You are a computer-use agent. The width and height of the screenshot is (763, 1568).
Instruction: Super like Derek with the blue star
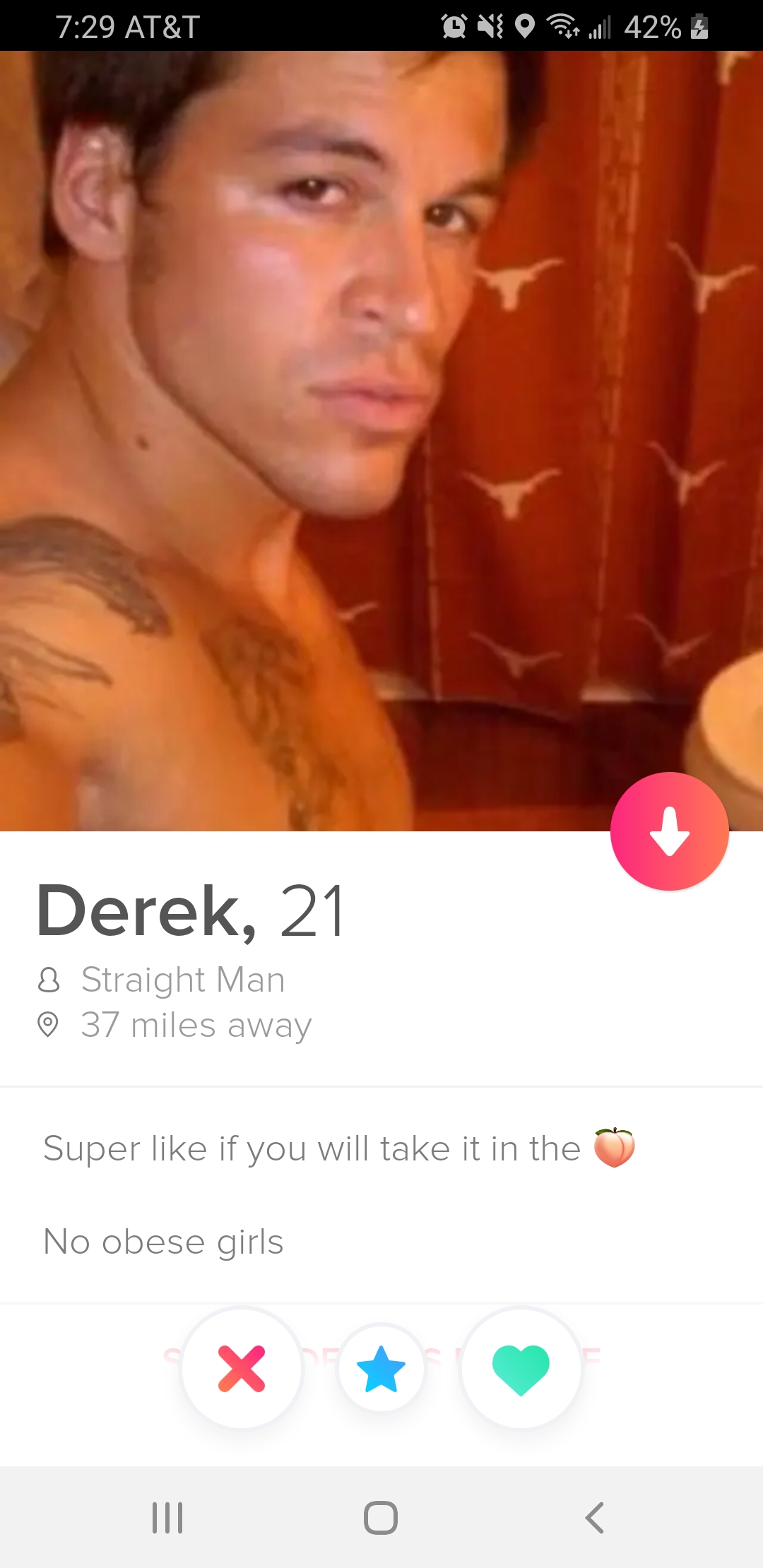pyautogui.click(x=381, y=1368)
